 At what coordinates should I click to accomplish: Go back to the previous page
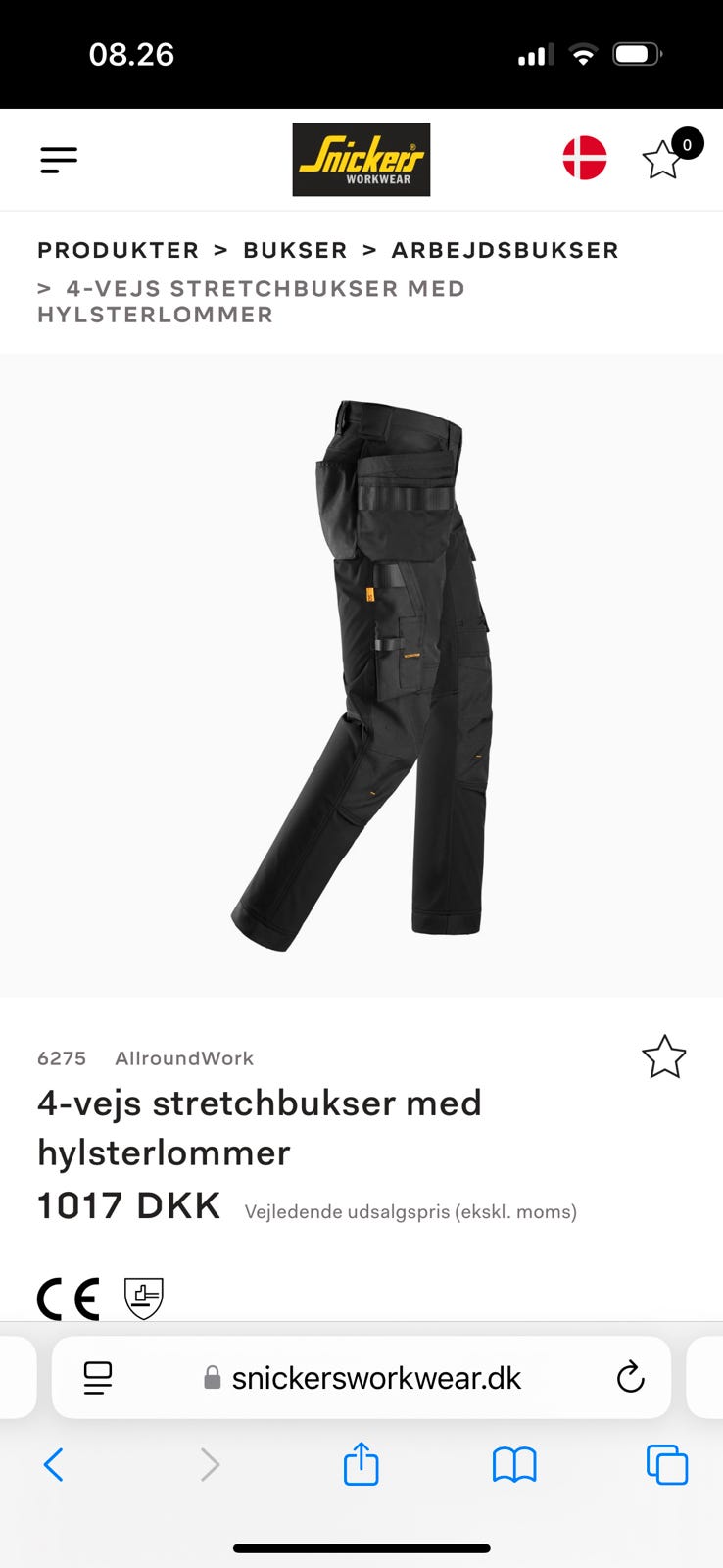click(x=54, y=1465)
